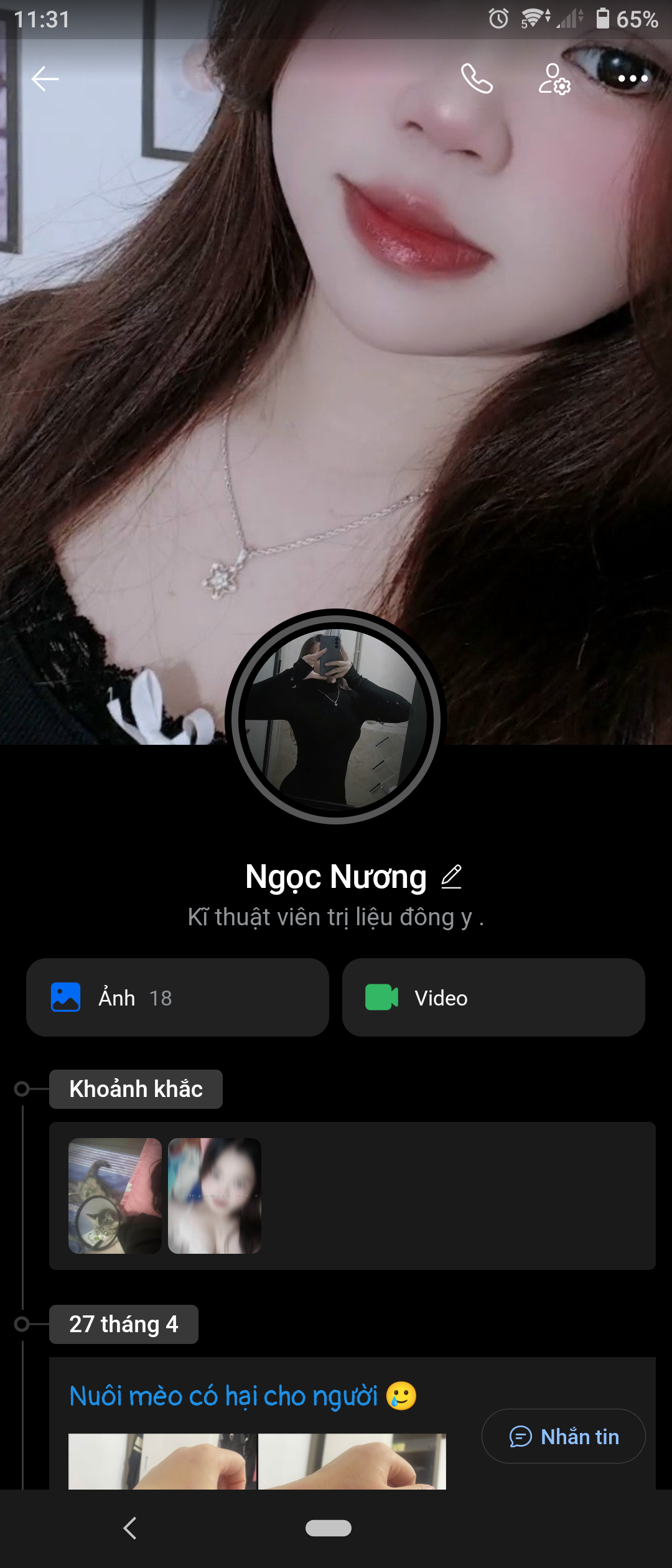Open the post "Nuôi mèo có hại cho người"

[224, 1396]
